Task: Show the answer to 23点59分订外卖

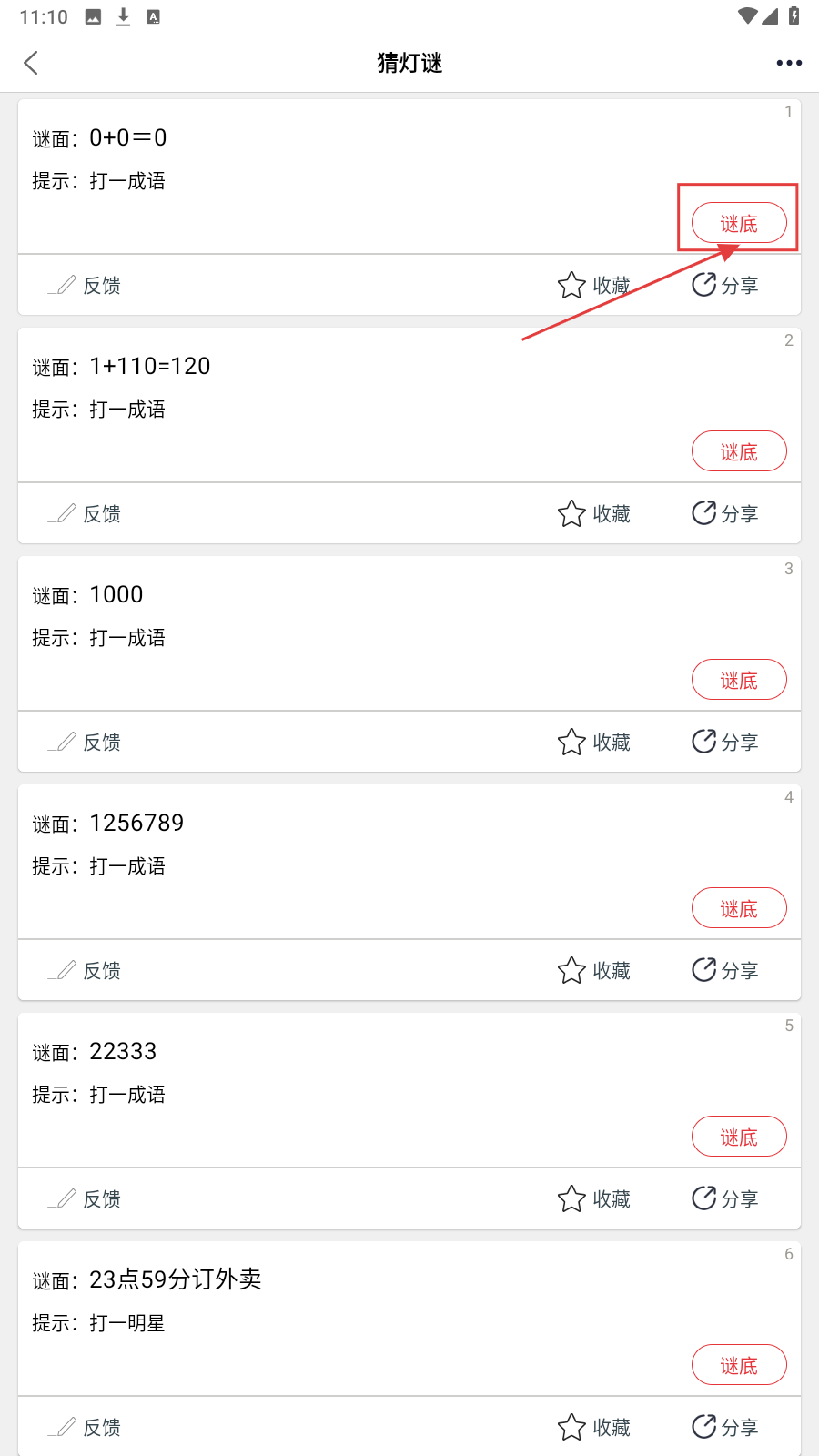Action: [x=738, y=1365]
